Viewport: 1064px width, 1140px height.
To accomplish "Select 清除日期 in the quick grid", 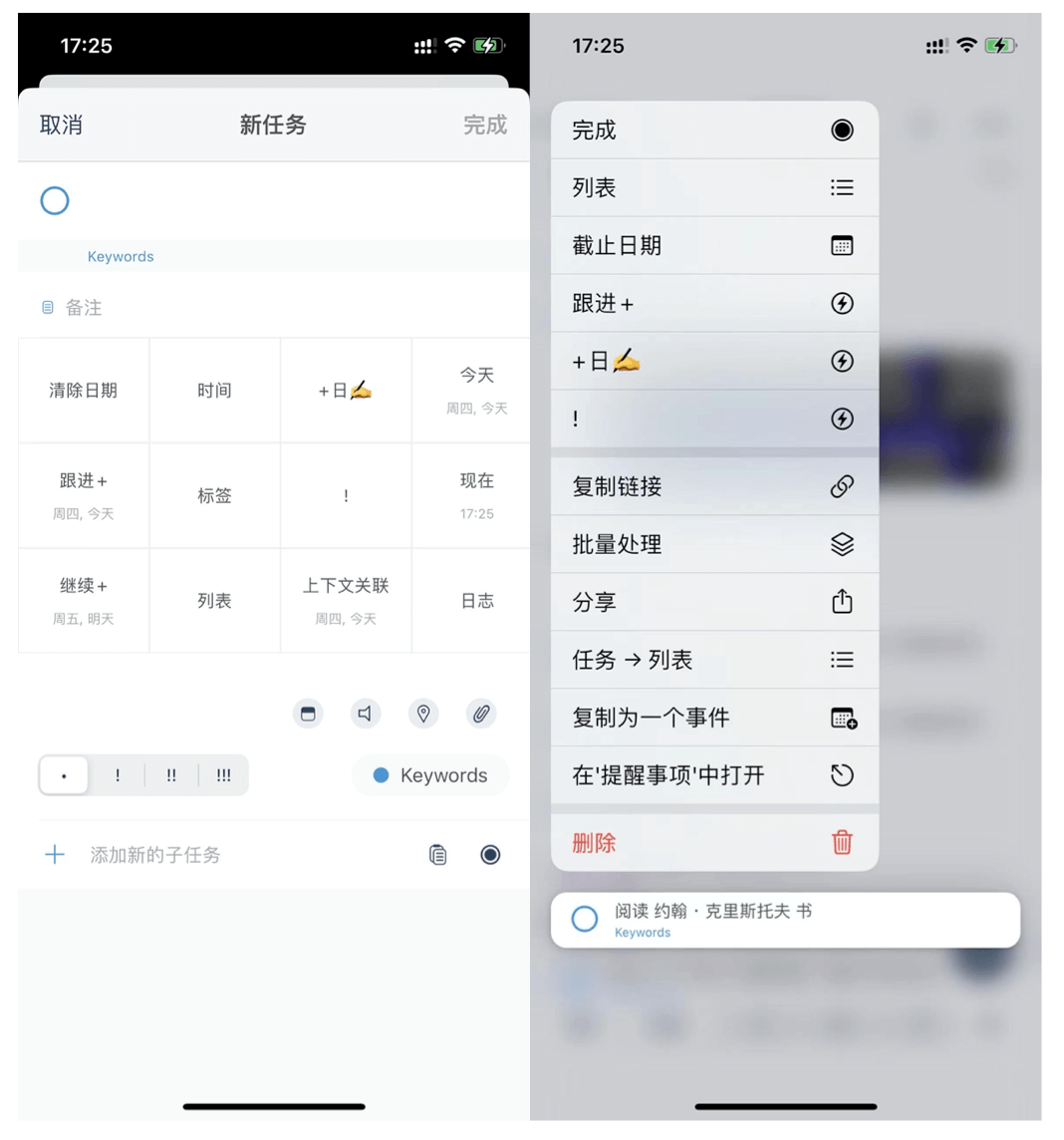I will point(84,391).
